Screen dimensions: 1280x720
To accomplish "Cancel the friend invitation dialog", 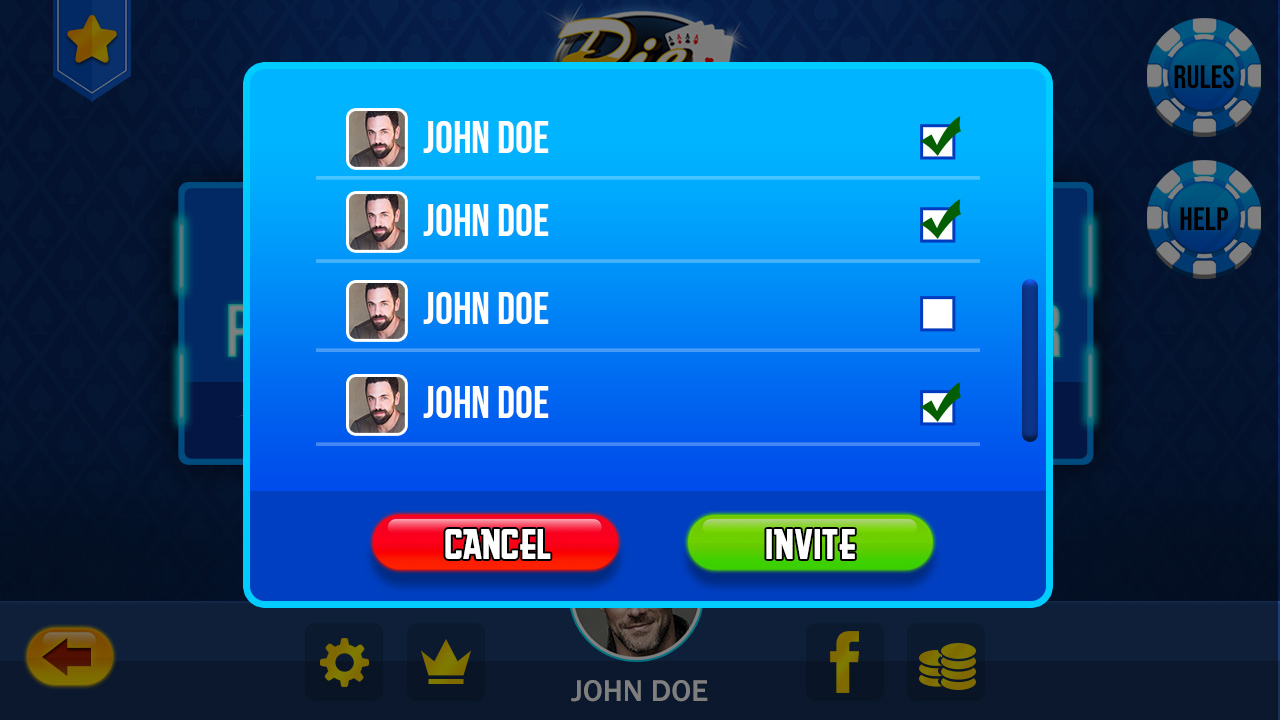I will pos(495,543).
